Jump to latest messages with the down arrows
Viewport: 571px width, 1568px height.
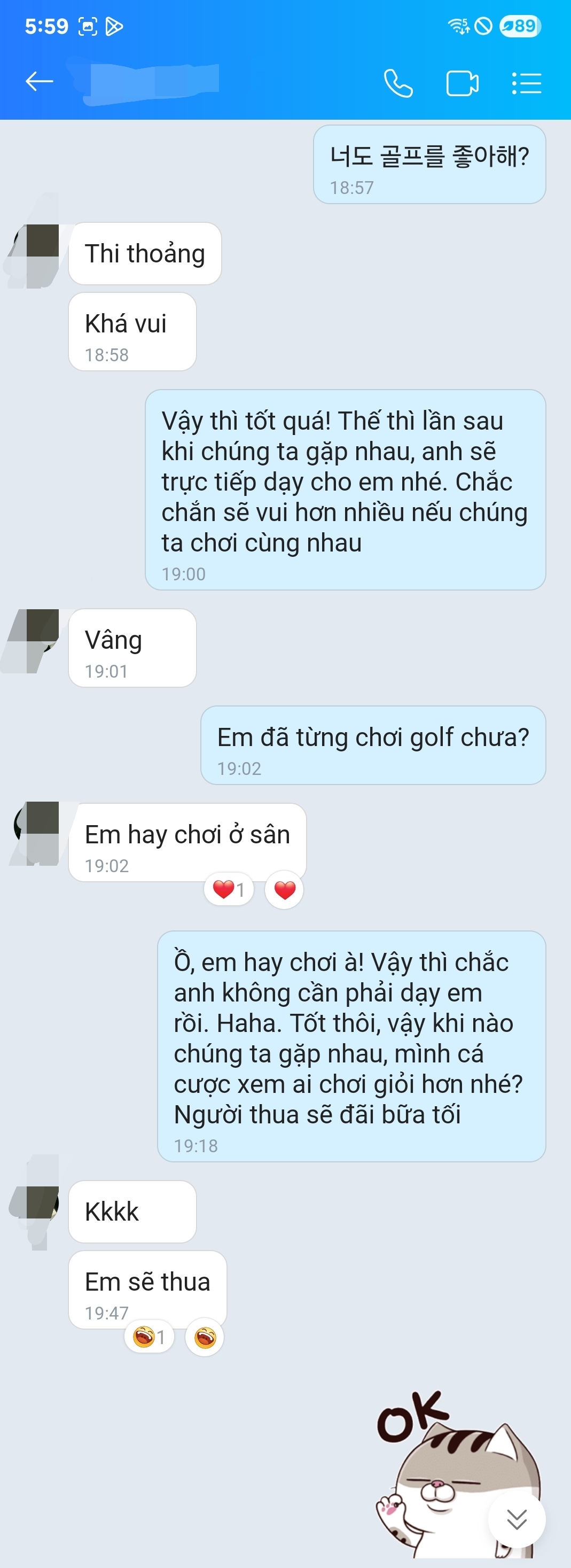(517, 1519)
